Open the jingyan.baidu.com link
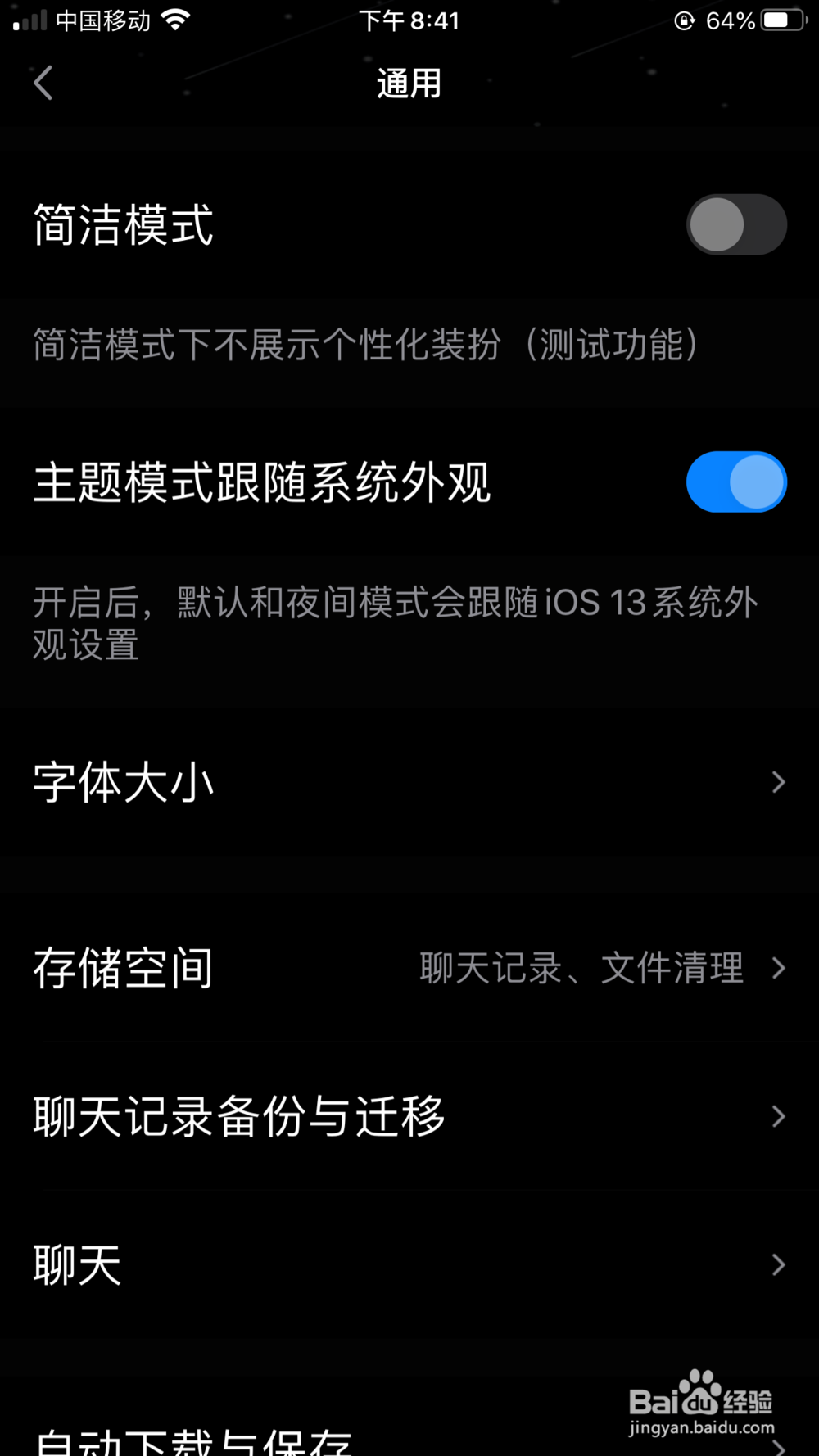Screen dimensions: 819x1456 click(702, 1428)
